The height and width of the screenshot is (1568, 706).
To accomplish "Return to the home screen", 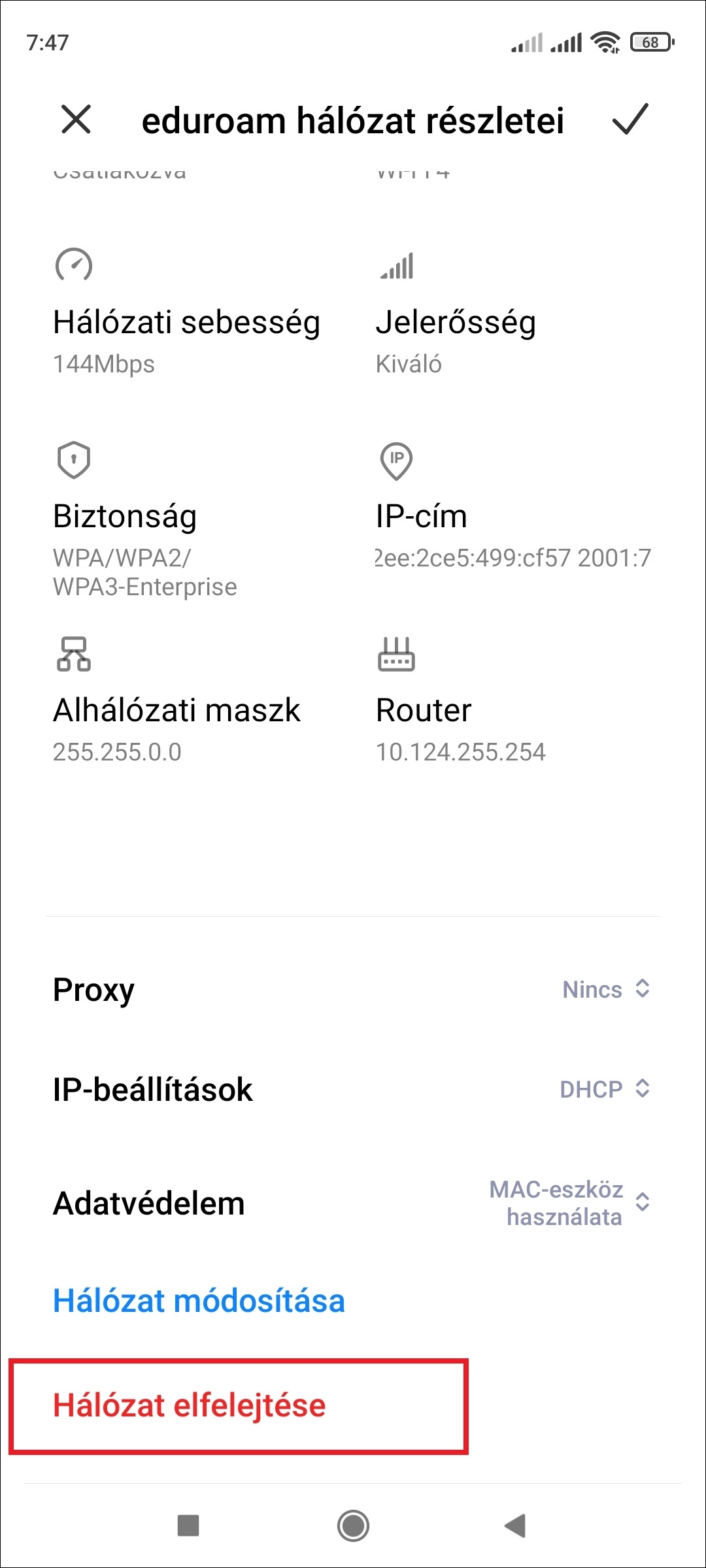I will tap(353, 1526).
